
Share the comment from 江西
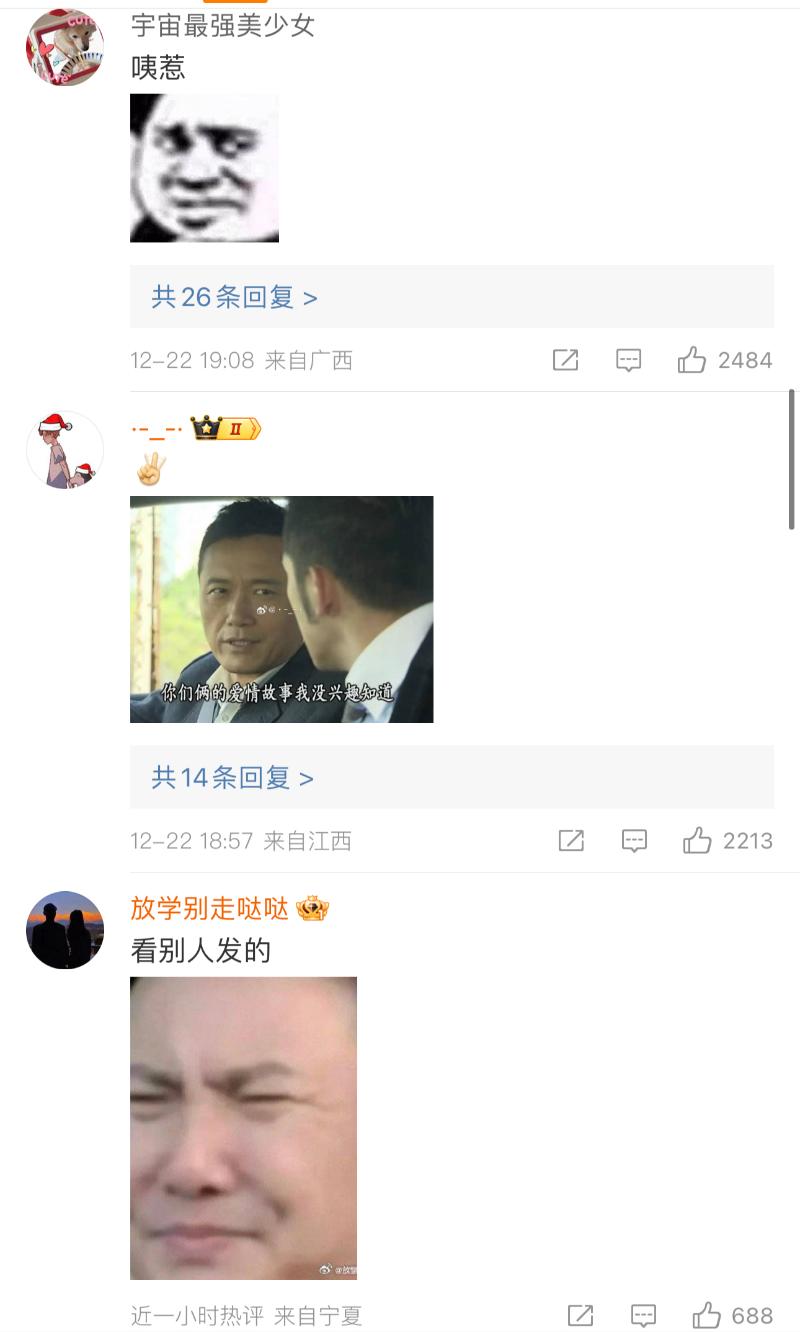(571, 841)
